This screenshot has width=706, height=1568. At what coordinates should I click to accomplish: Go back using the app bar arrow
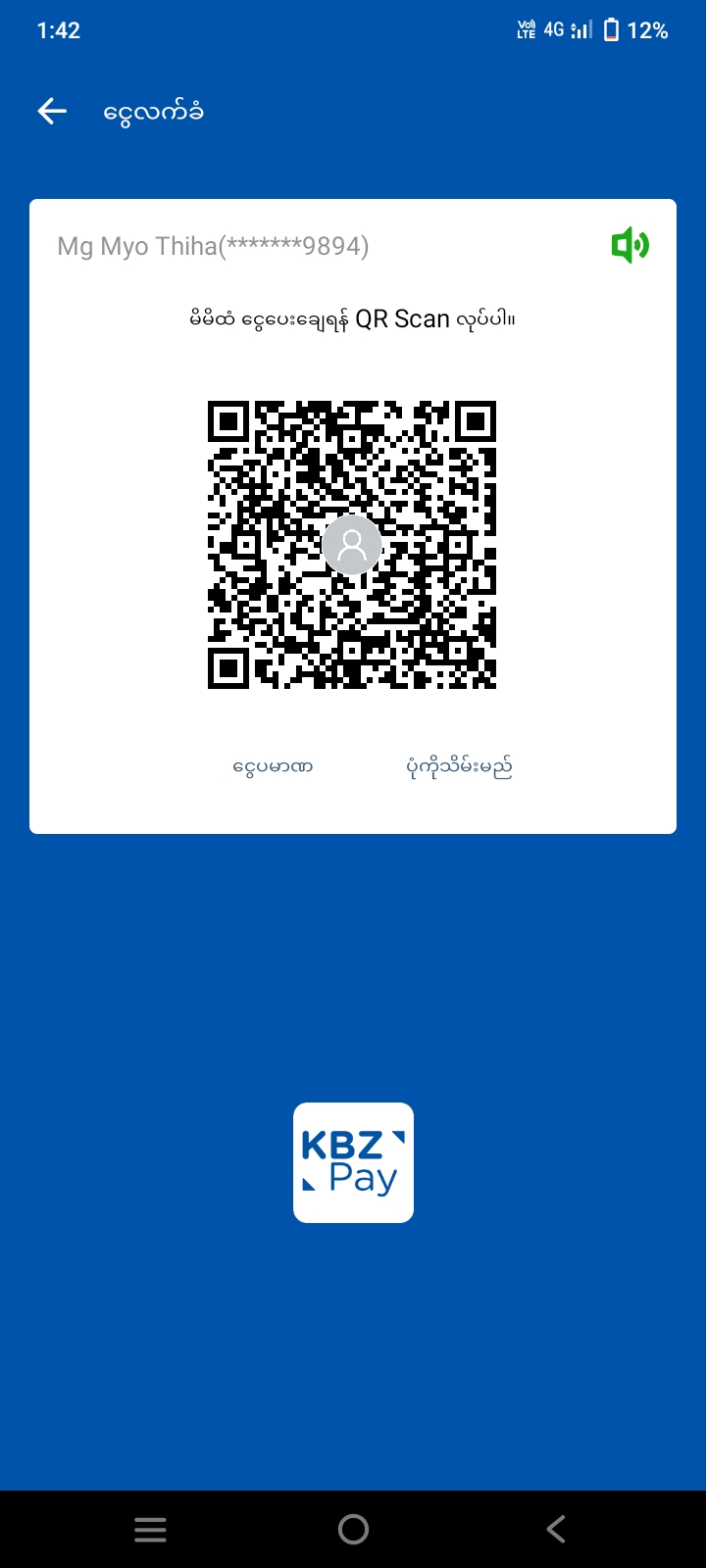(52, 112)
